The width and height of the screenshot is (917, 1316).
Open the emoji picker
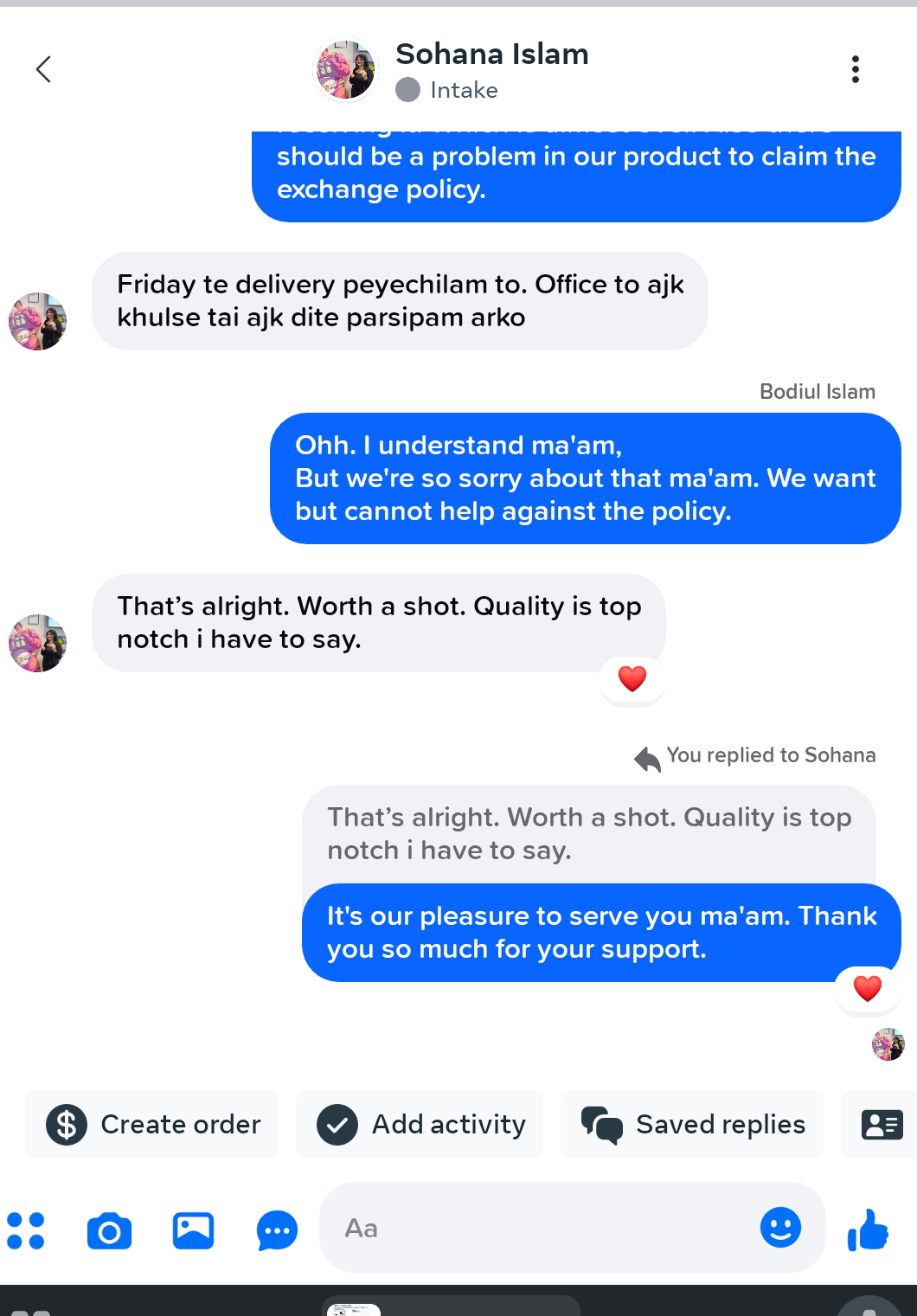(780, 1228)
